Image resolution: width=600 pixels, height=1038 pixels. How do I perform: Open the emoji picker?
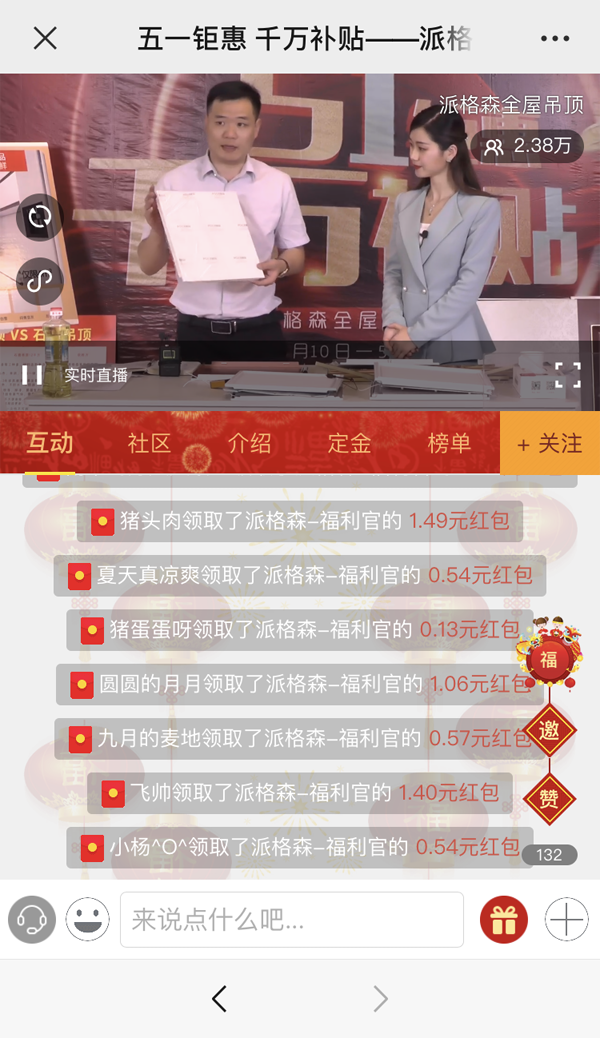click(88, 920)
